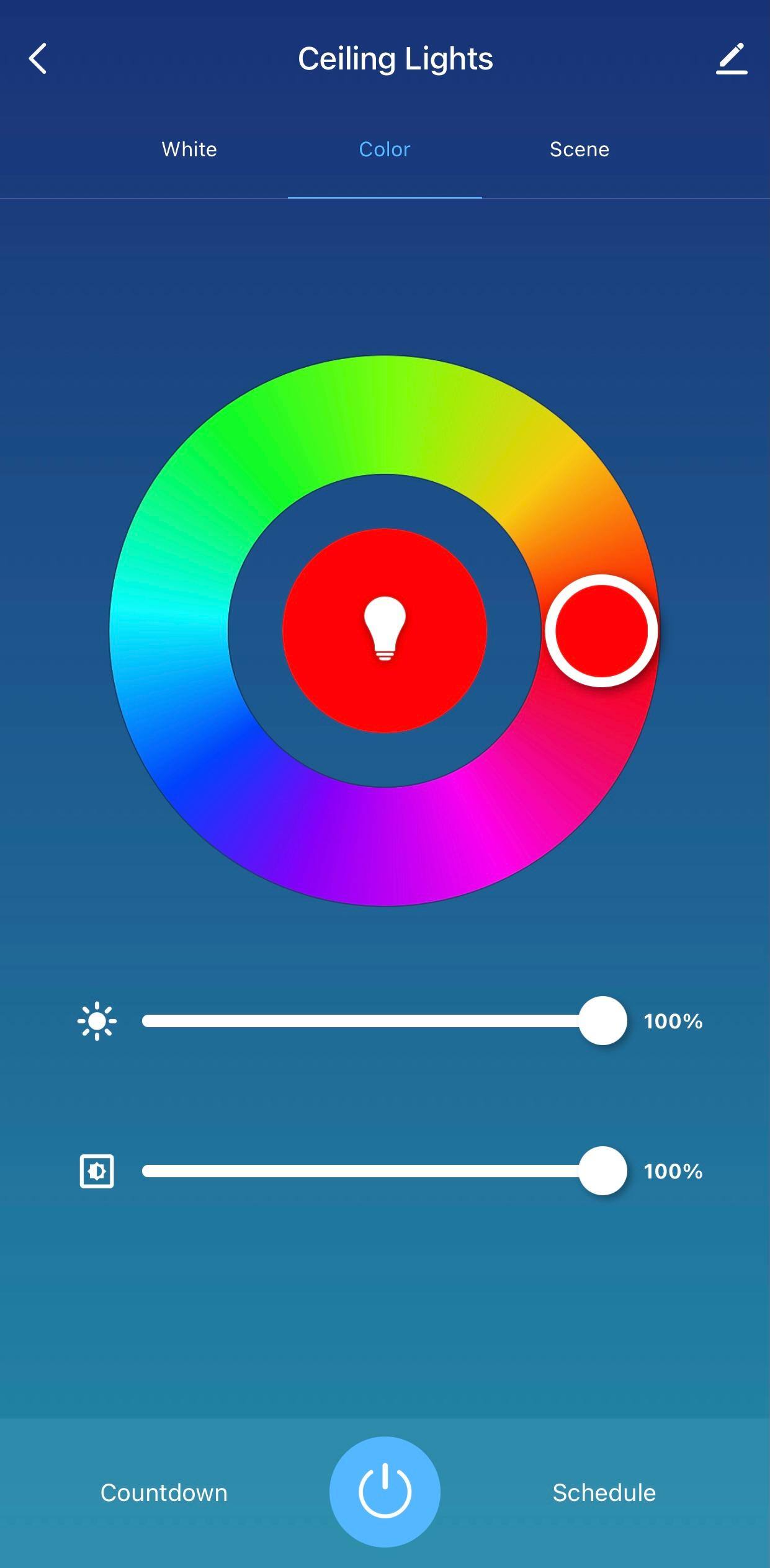Screen dimensions: 770x1568
Task: Tap the saturation slider track
Action: (x=360, y=1171)
